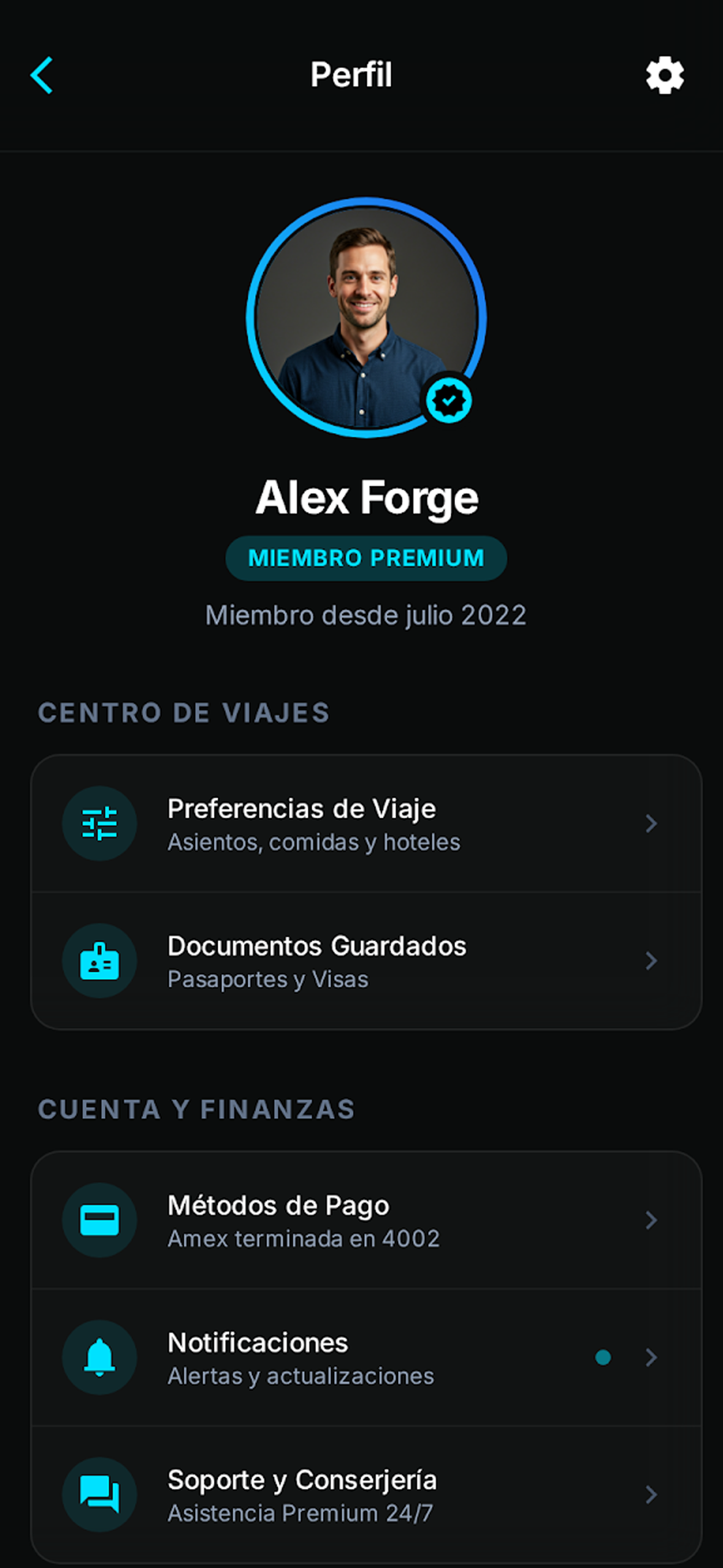
Task: Go back from the Perfil screen
Action: [42, 75]
